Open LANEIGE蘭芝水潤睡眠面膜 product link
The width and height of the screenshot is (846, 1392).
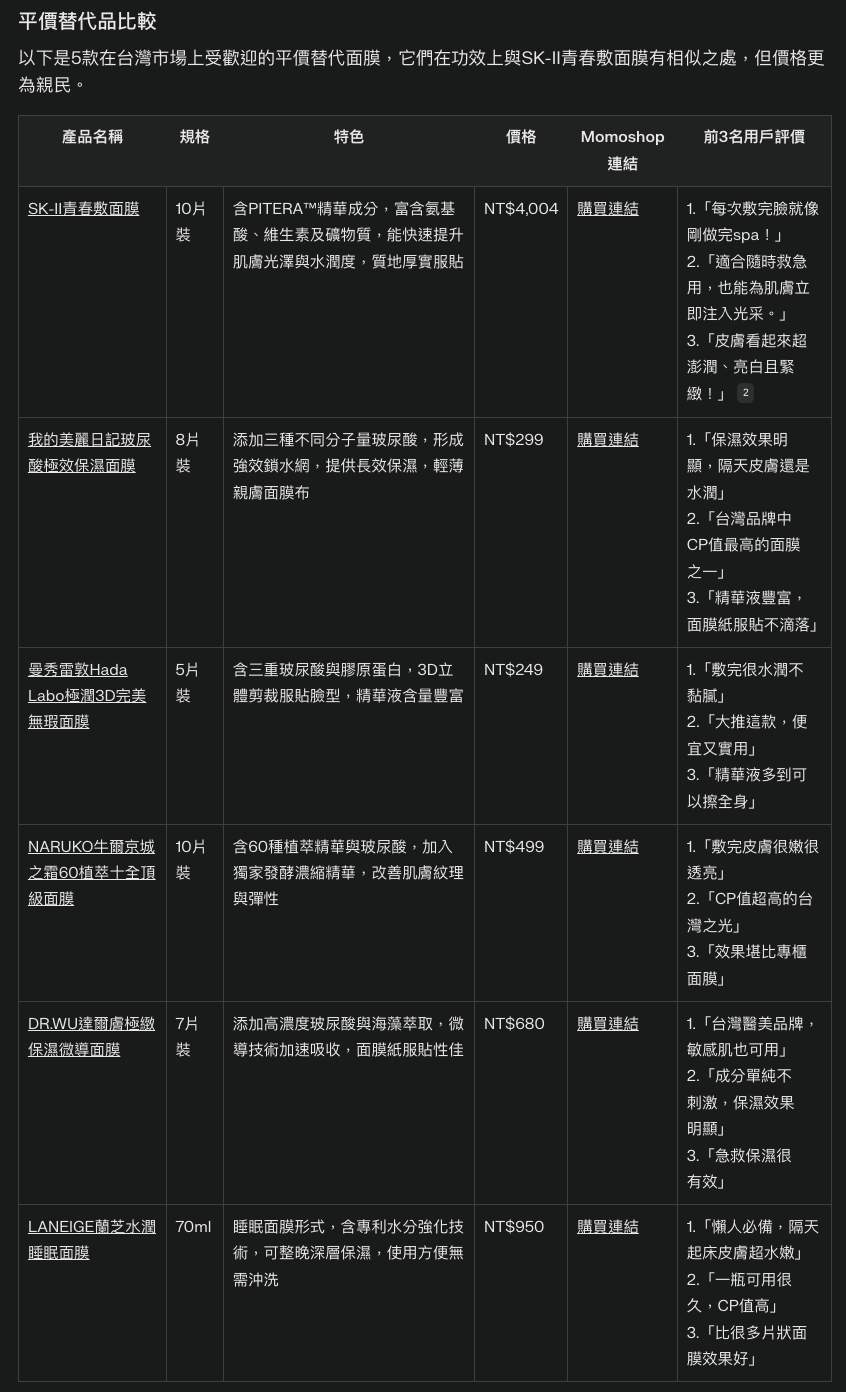tap(92, 1239)
